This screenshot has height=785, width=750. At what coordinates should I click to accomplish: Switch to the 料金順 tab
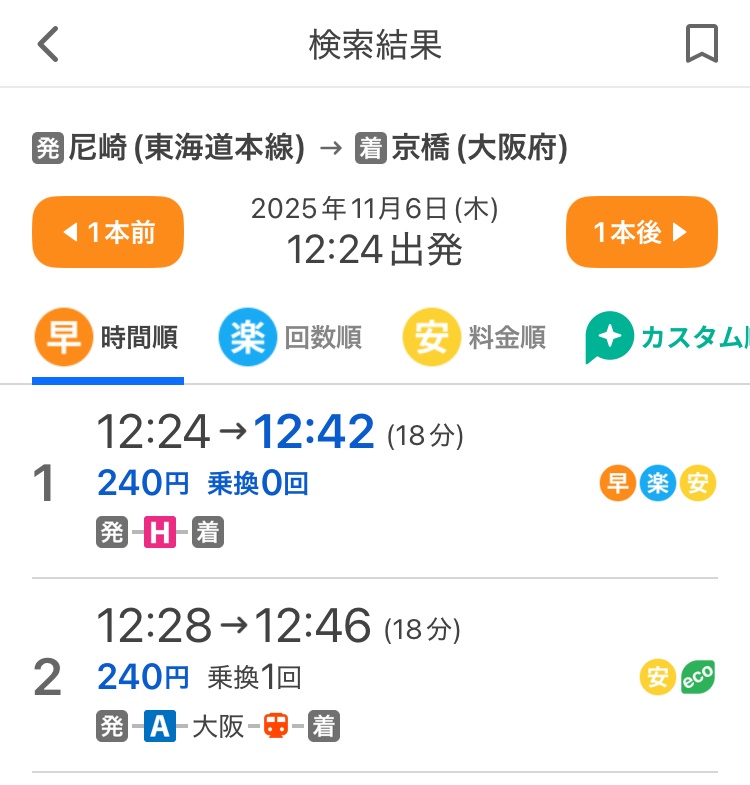[475, 338]
